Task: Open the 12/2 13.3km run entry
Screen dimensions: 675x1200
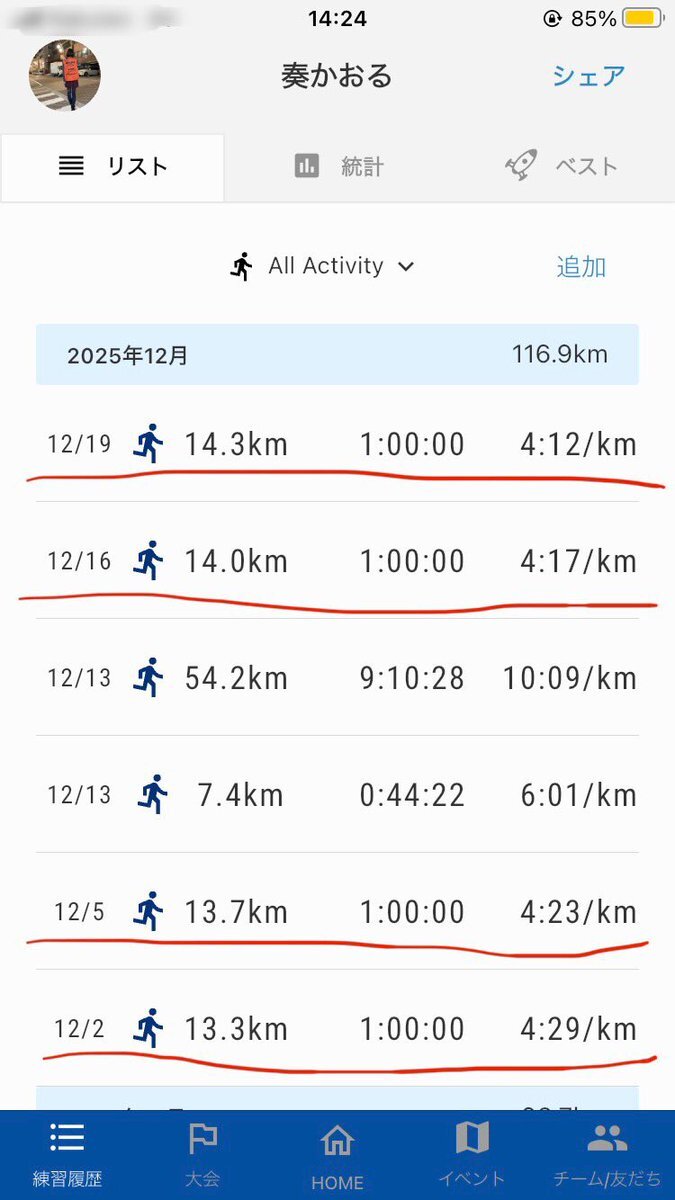Action: pyautogui.click(x=337, y=1028)
